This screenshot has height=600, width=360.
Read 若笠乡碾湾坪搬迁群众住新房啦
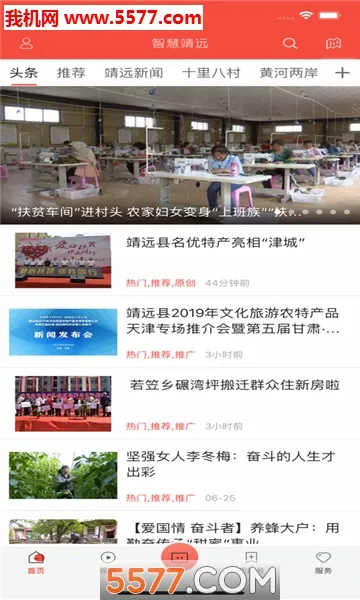[x=180, y=403]
